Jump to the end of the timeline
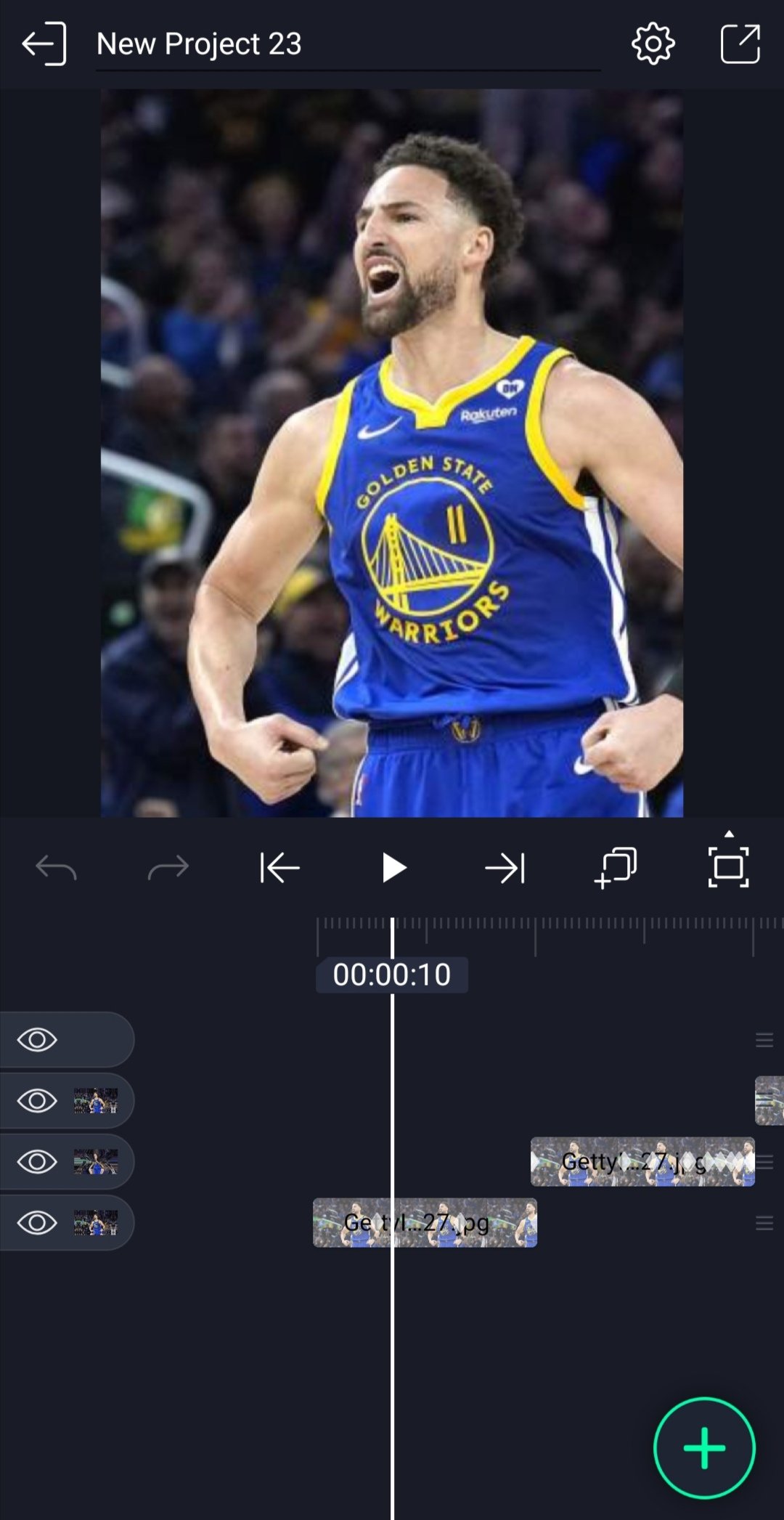 click(505, 867)
